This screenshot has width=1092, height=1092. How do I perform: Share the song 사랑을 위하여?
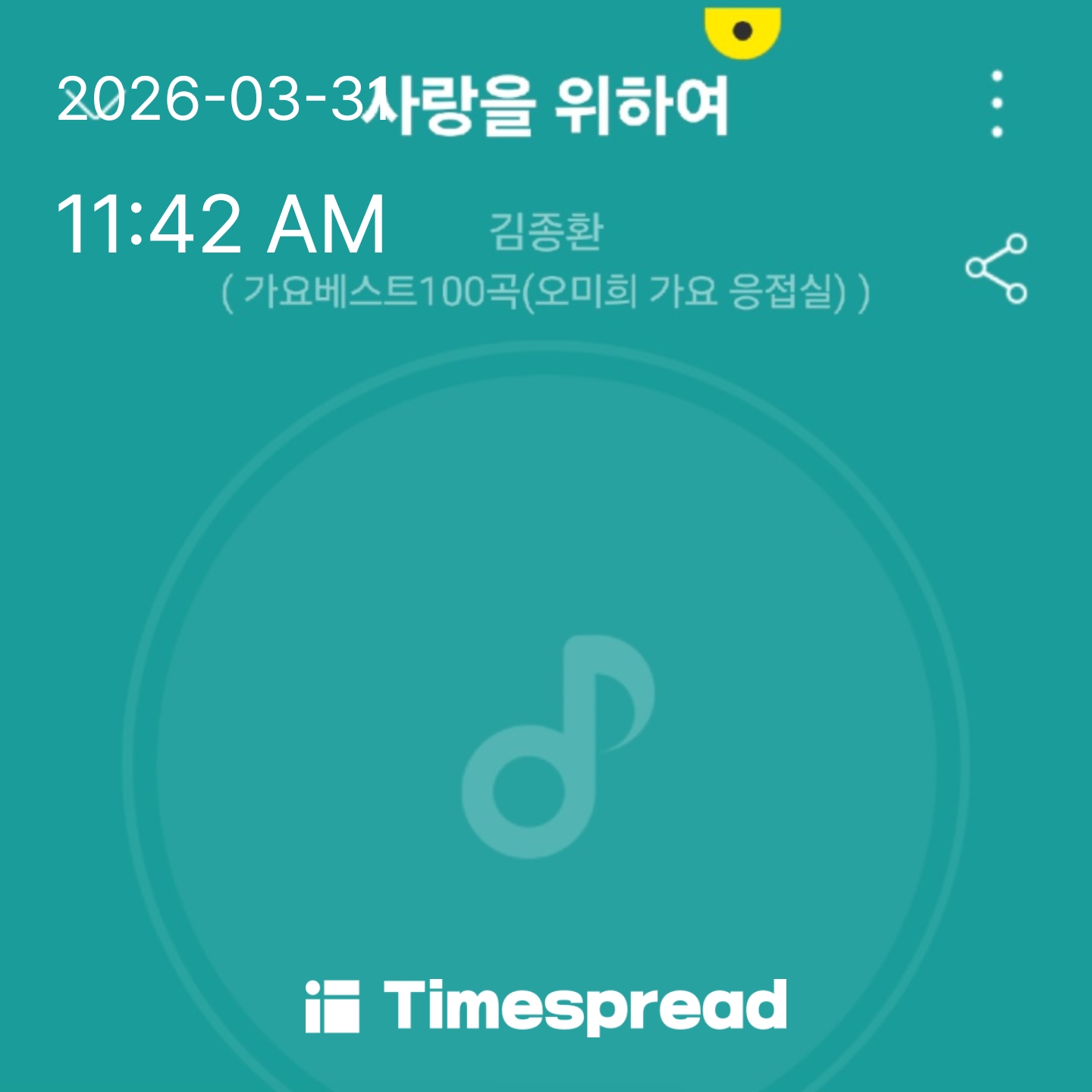996,268
